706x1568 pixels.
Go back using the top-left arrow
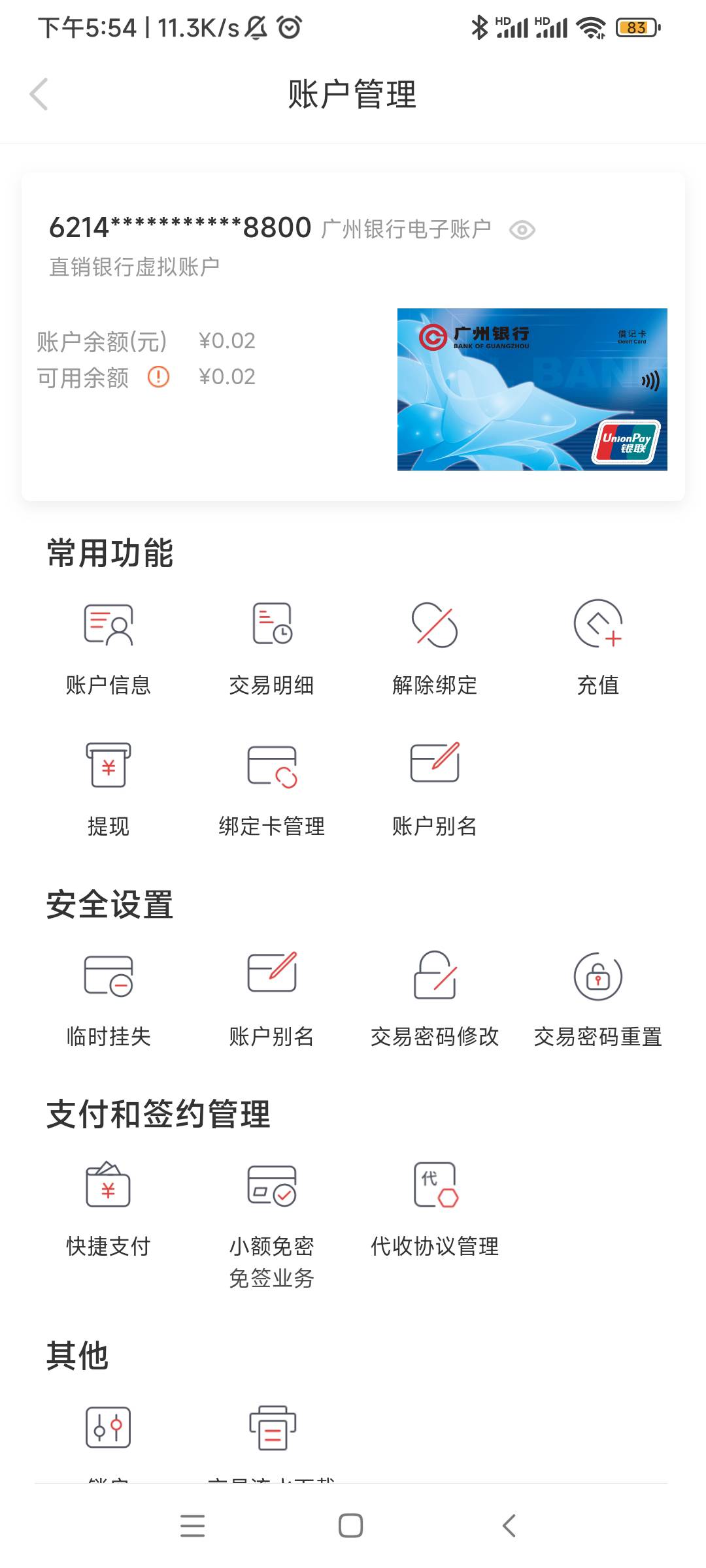(39, 94)
